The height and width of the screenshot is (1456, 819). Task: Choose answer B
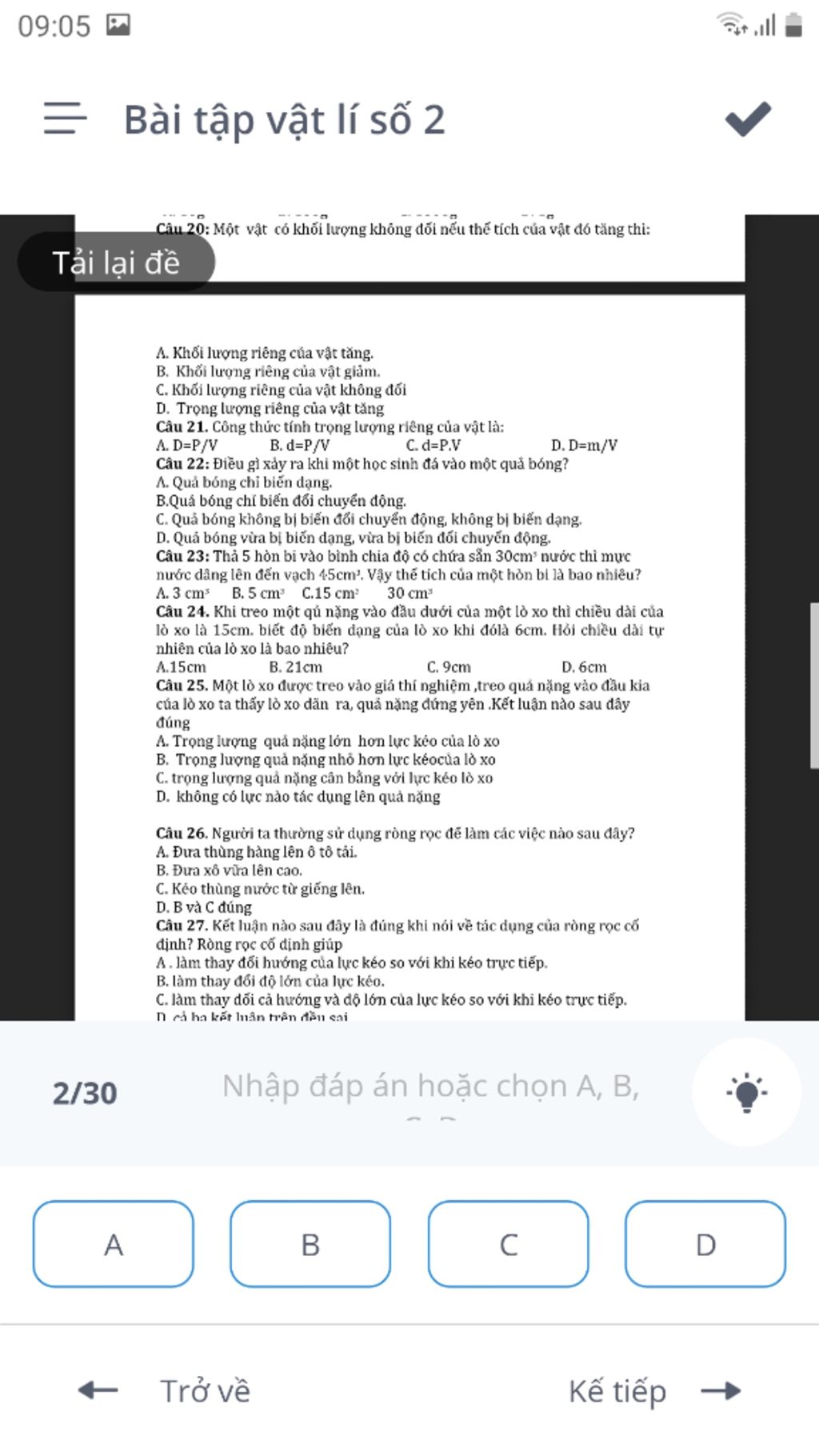(x=310, y=1244)
